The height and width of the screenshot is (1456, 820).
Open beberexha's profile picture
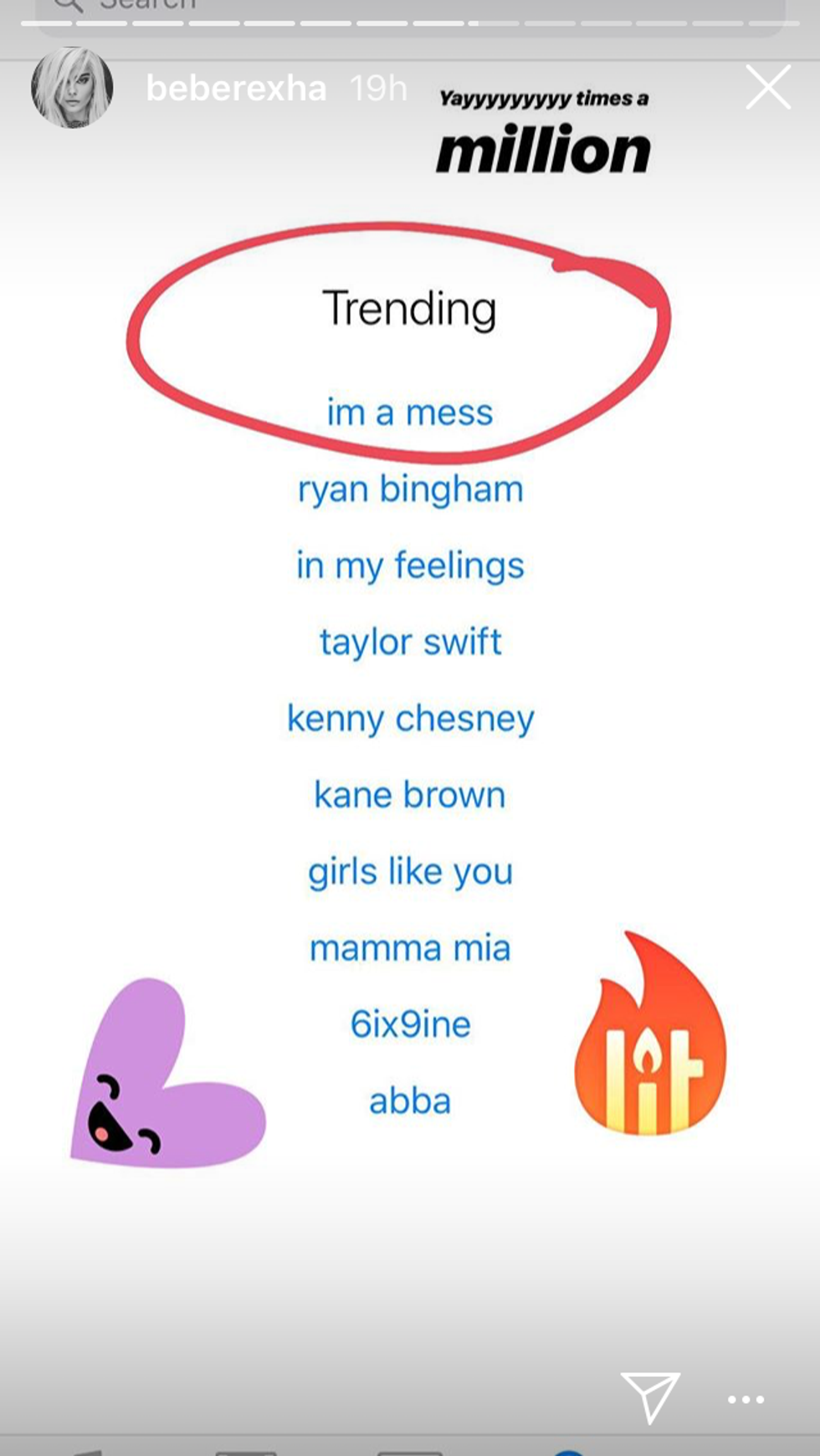pos(72,88)
